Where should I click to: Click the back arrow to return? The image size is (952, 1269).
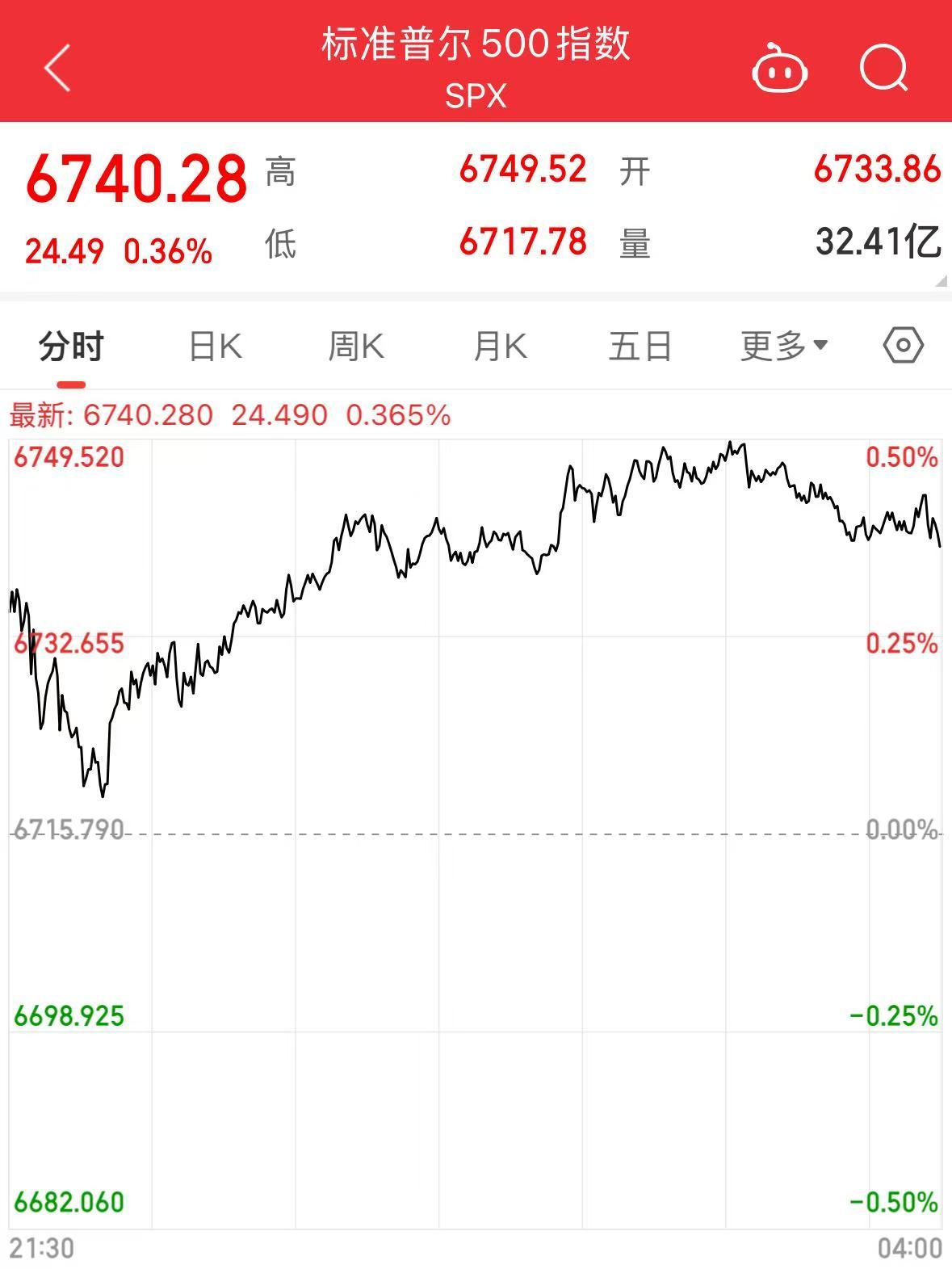point(56,69)
